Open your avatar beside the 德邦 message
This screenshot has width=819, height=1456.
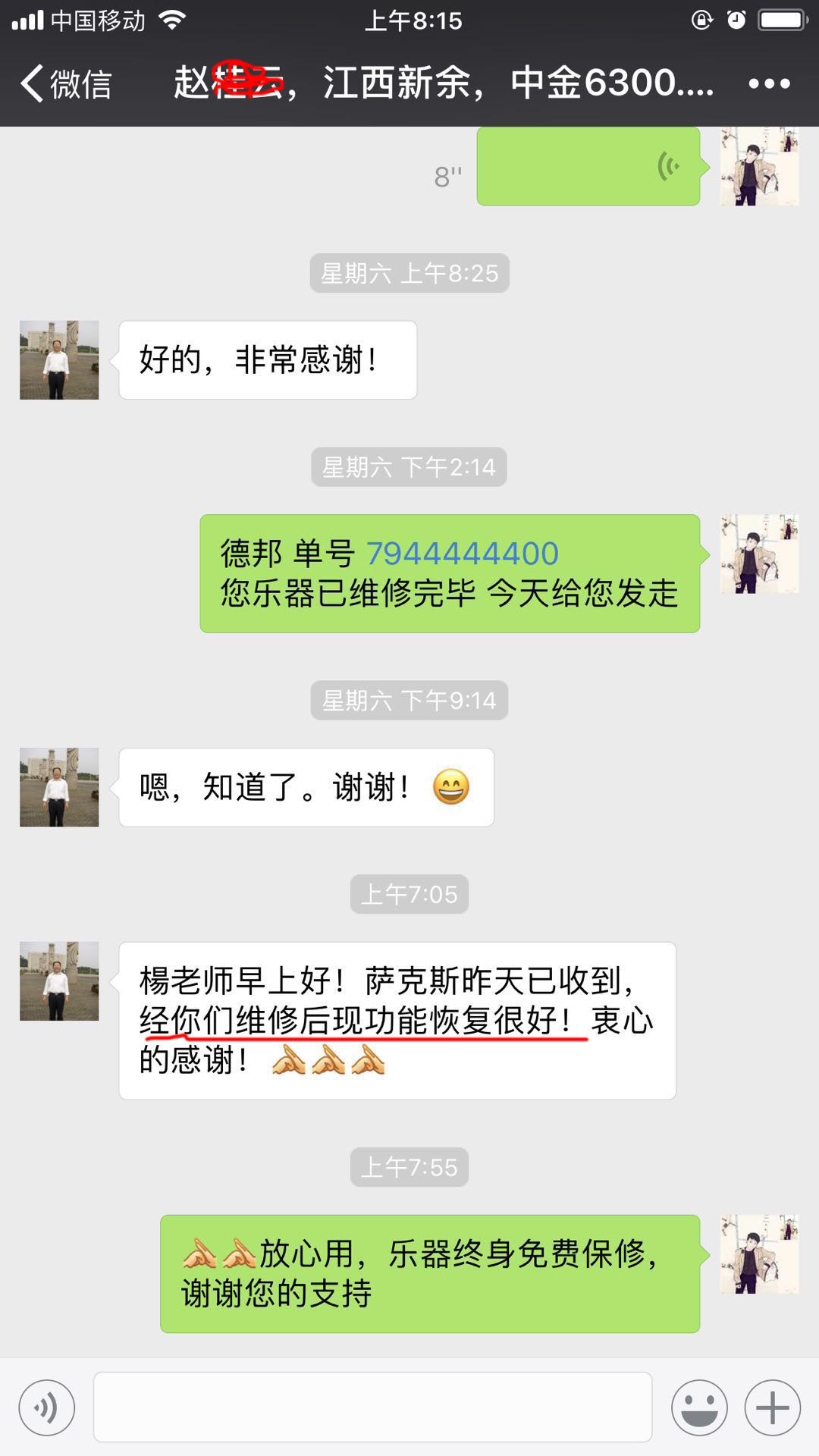[759, 554]
